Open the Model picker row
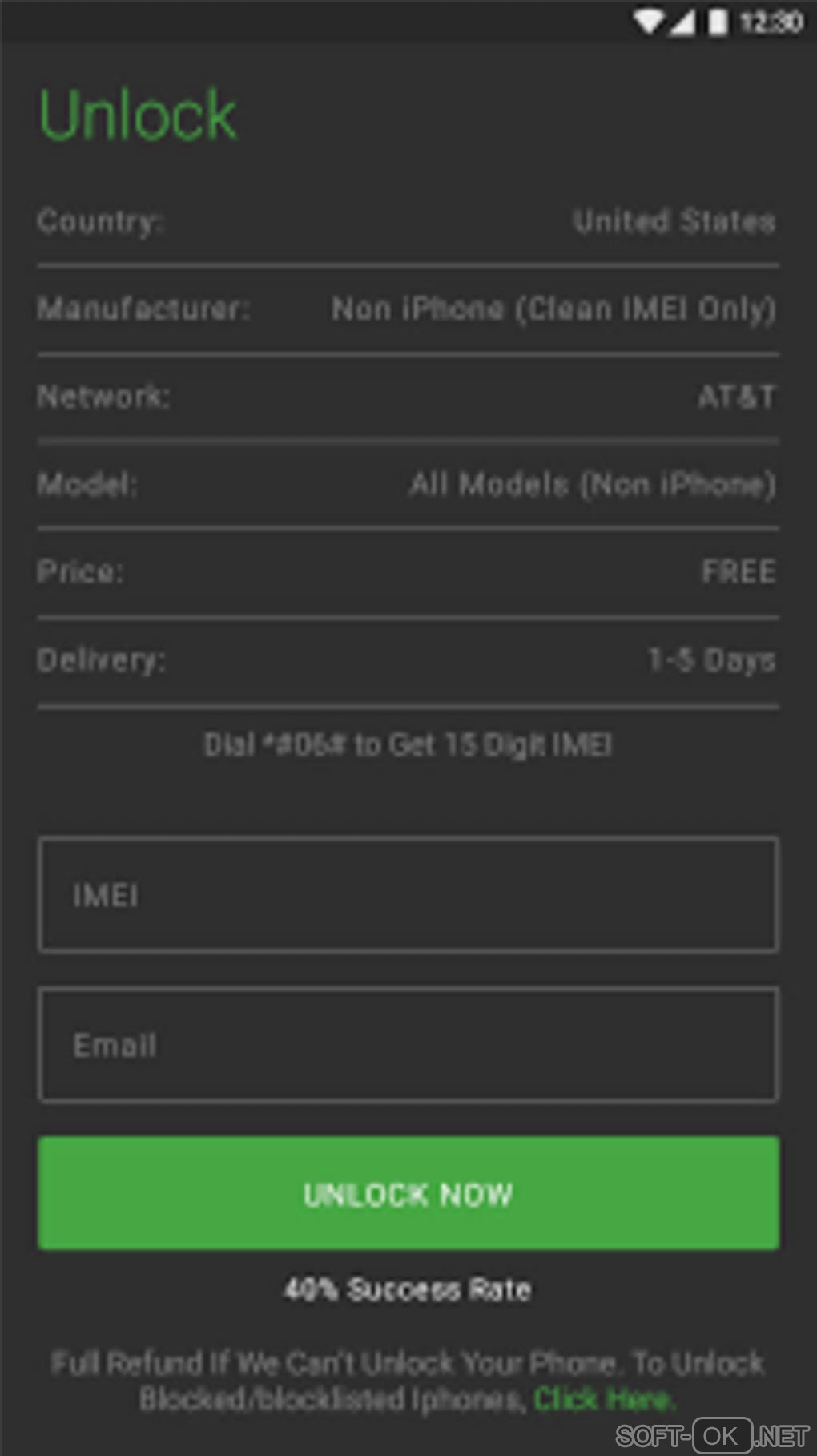This screenshot has height=1456, width=817. click(x=592, y=485)
